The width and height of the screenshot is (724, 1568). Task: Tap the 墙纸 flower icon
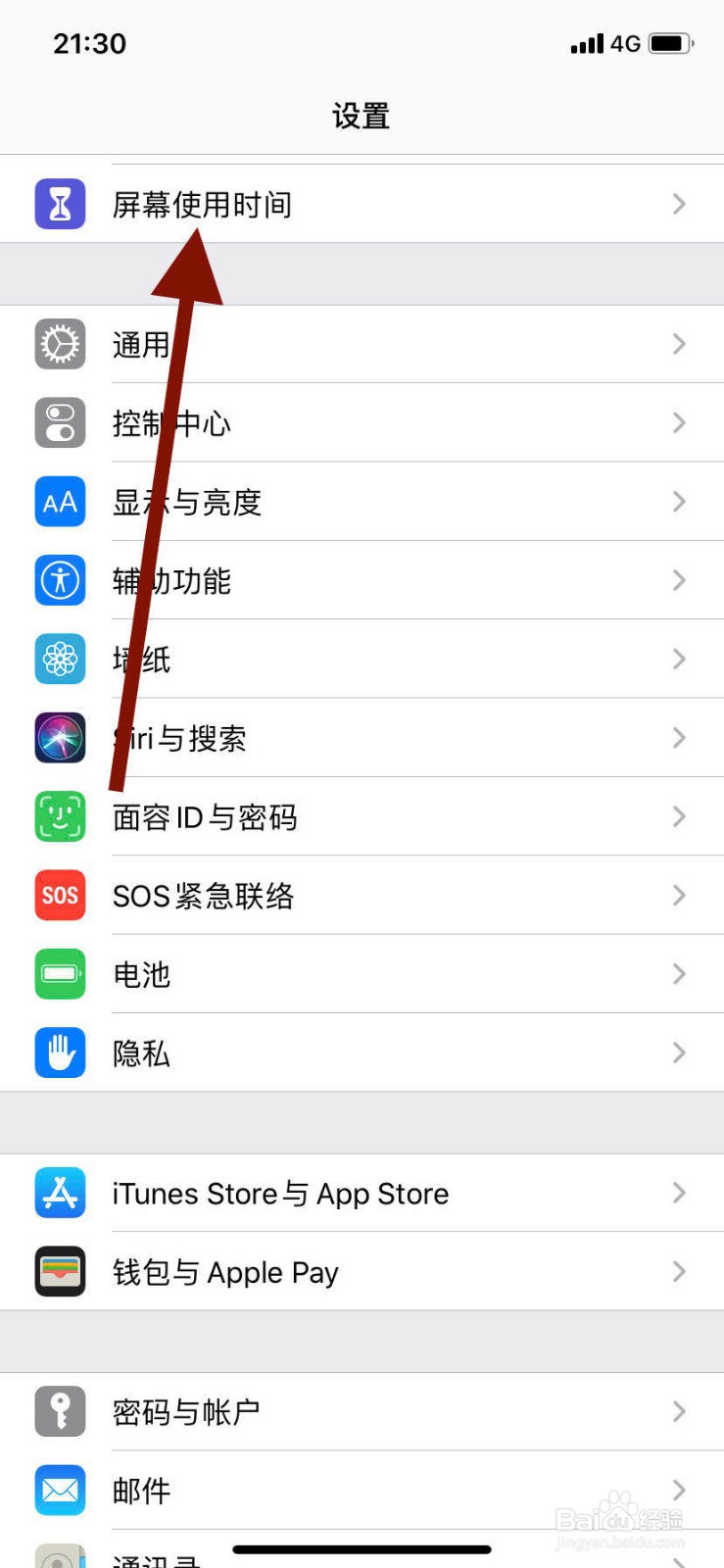[60, 660]
